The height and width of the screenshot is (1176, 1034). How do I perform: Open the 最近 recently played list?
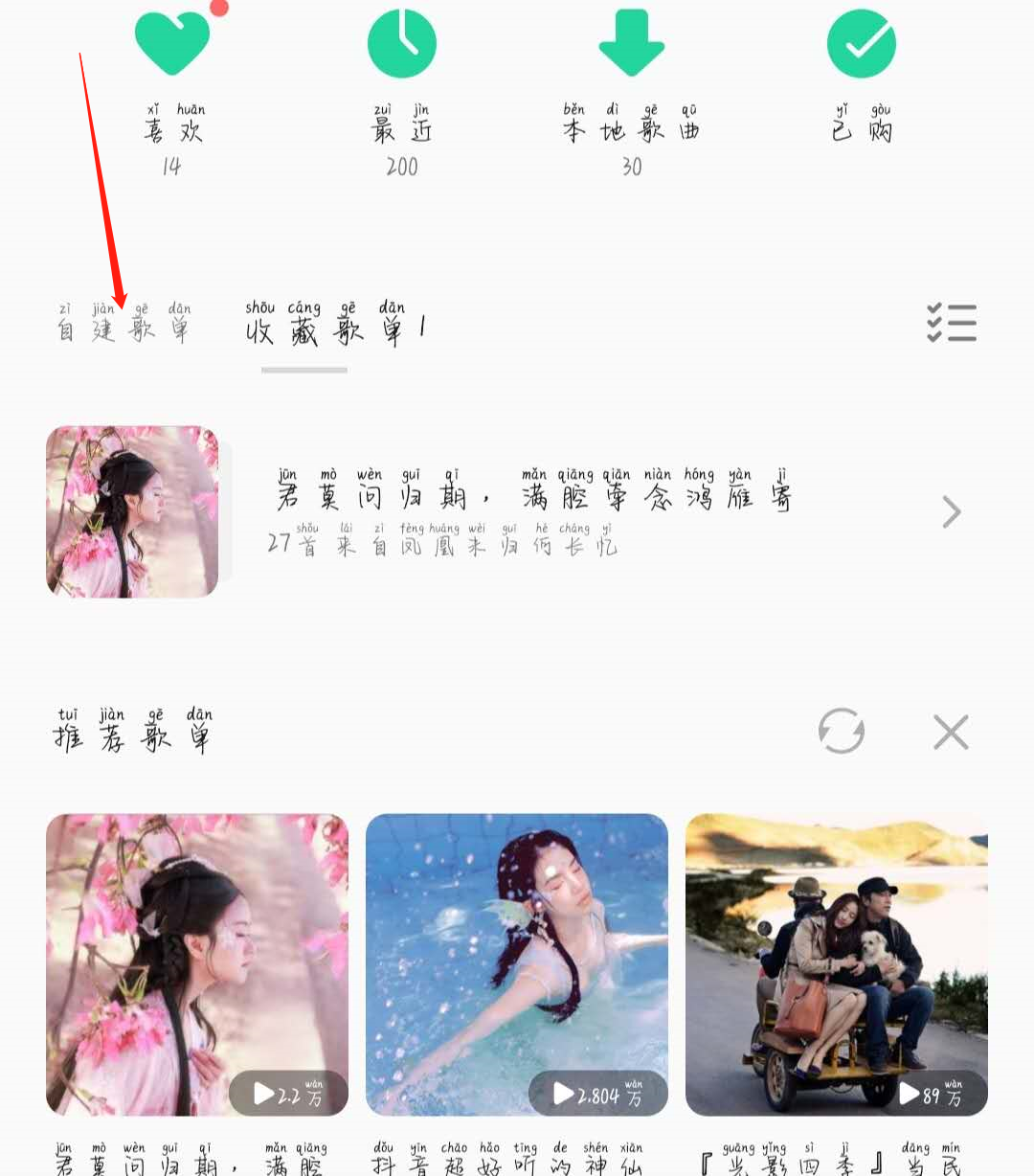[402, 77]
